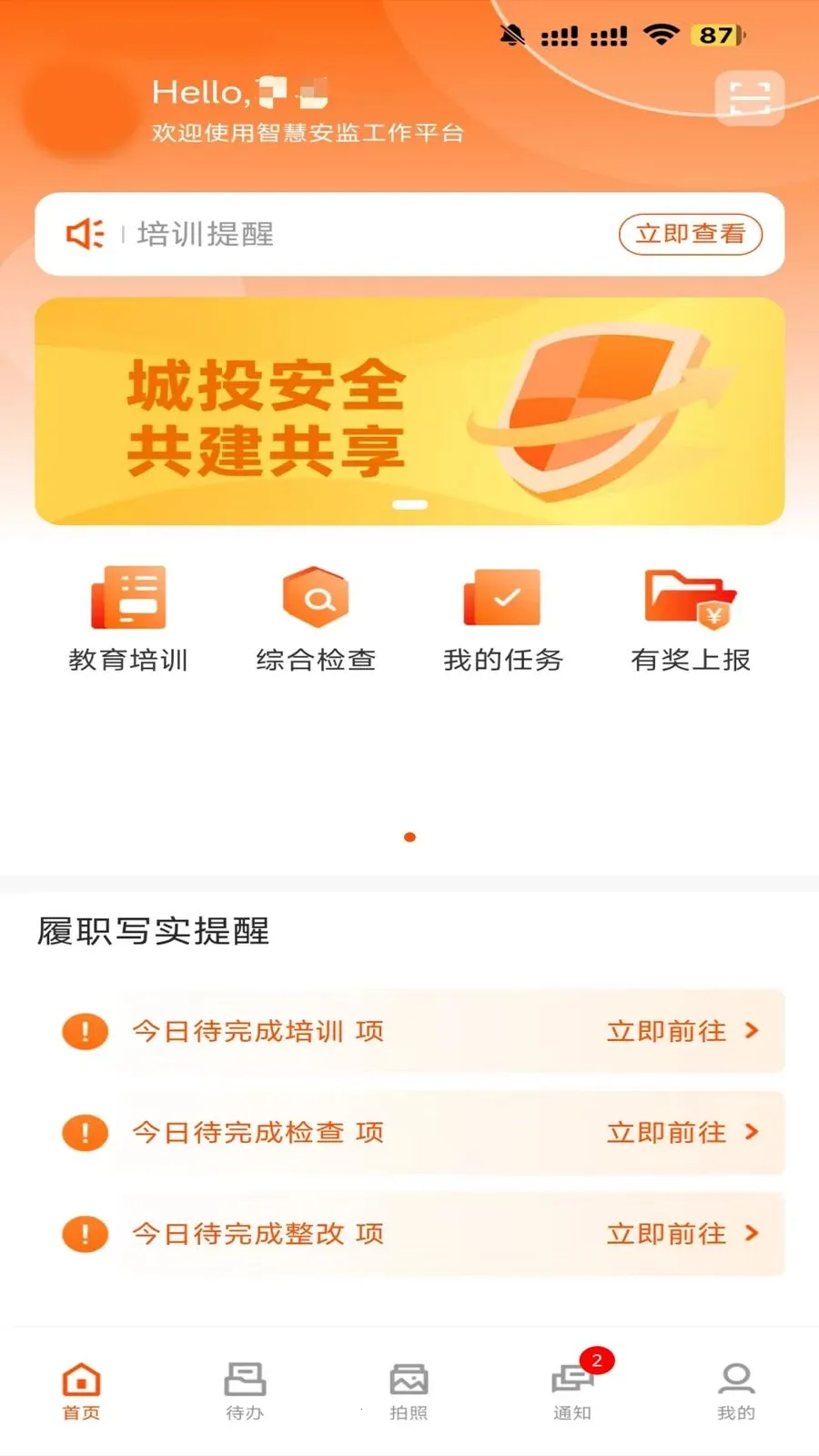Image resolution: width=819 pixels, height=1456 pixels.
Task: Click the chevron next to 今日待完成培训
Action: [x=753, y=1031]
